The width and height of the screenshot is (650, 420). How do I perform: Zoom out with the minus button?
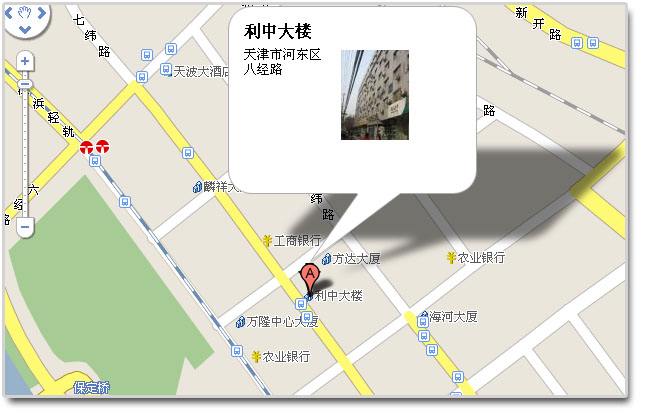(x=25, y=228)
